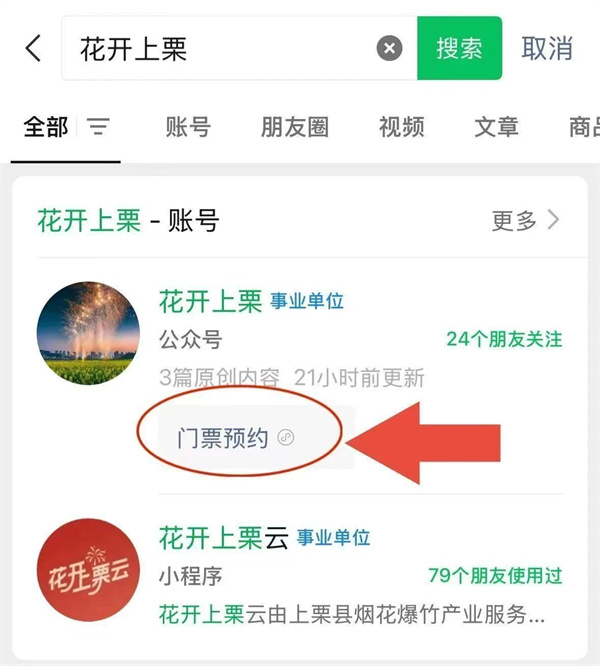The height and width of the screenshot is (666, 600).
Task: Select the 全部 tab
Action: tap(46, 127)
